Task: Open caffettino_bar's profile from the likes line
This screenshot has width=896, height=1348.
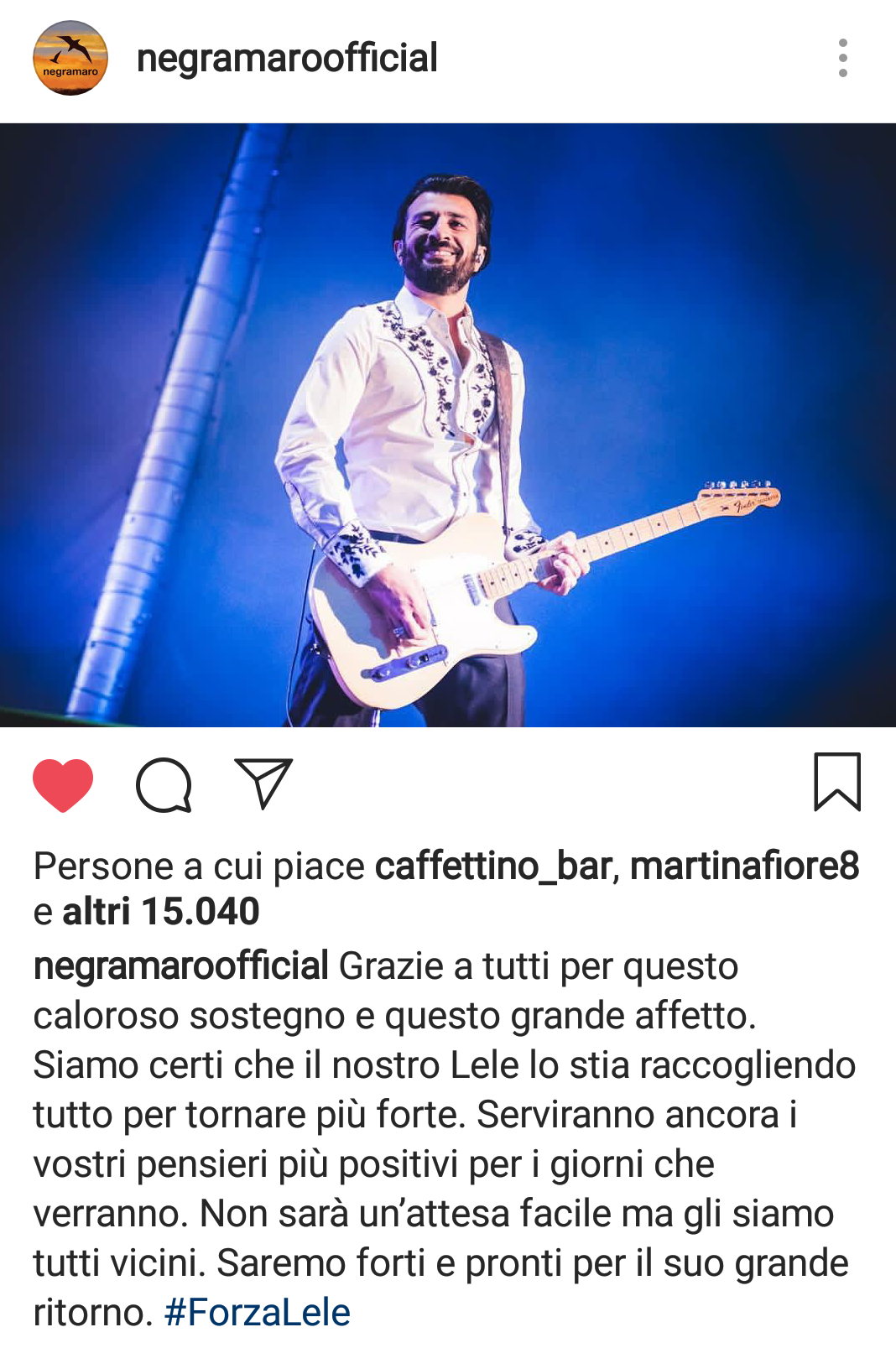Action: coord(494,866)
